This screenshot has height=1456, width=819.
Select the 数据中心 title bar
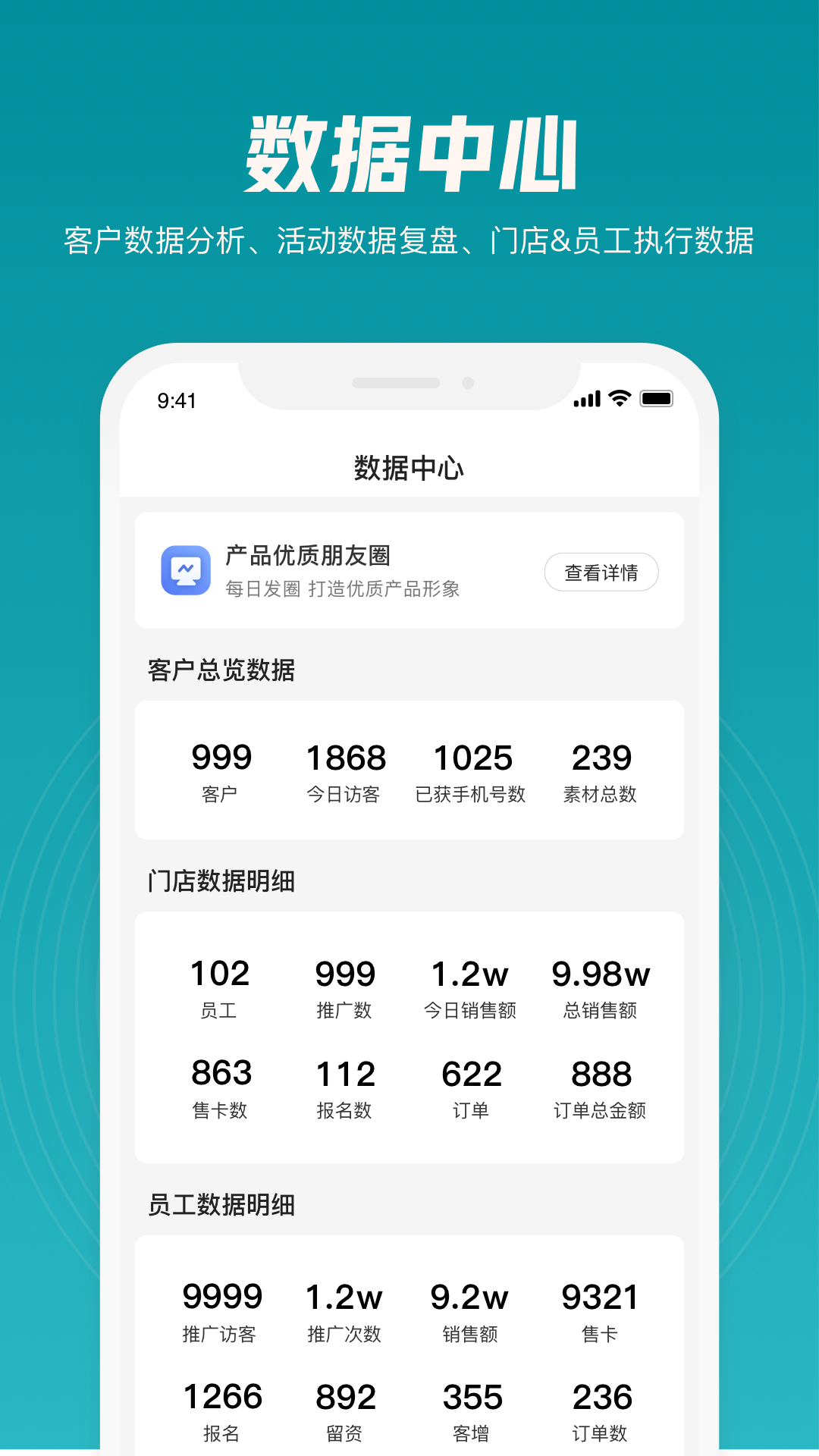point(409,467)
